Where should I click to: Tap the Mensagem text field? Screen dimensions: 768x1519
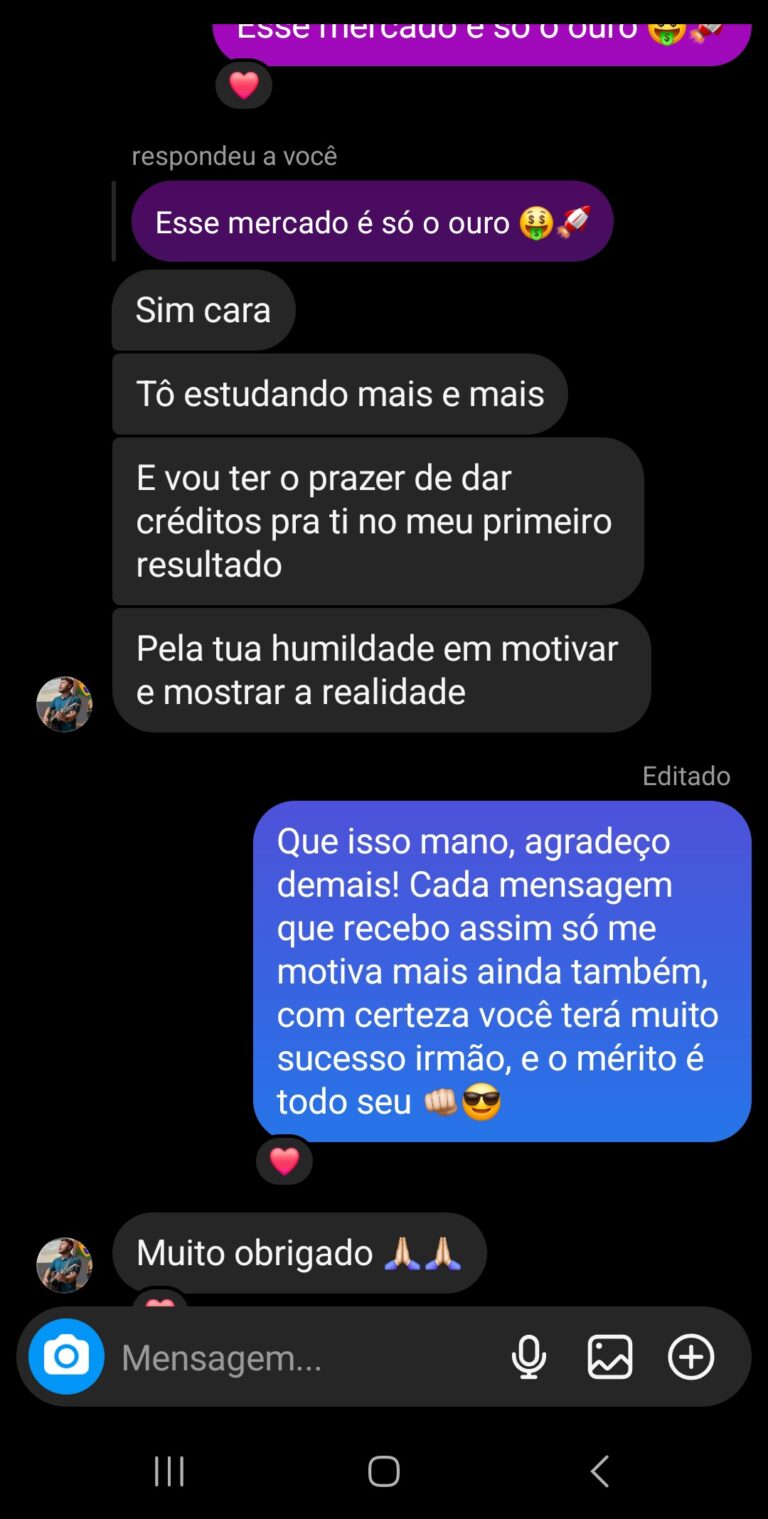click(x=300, y=1358)
